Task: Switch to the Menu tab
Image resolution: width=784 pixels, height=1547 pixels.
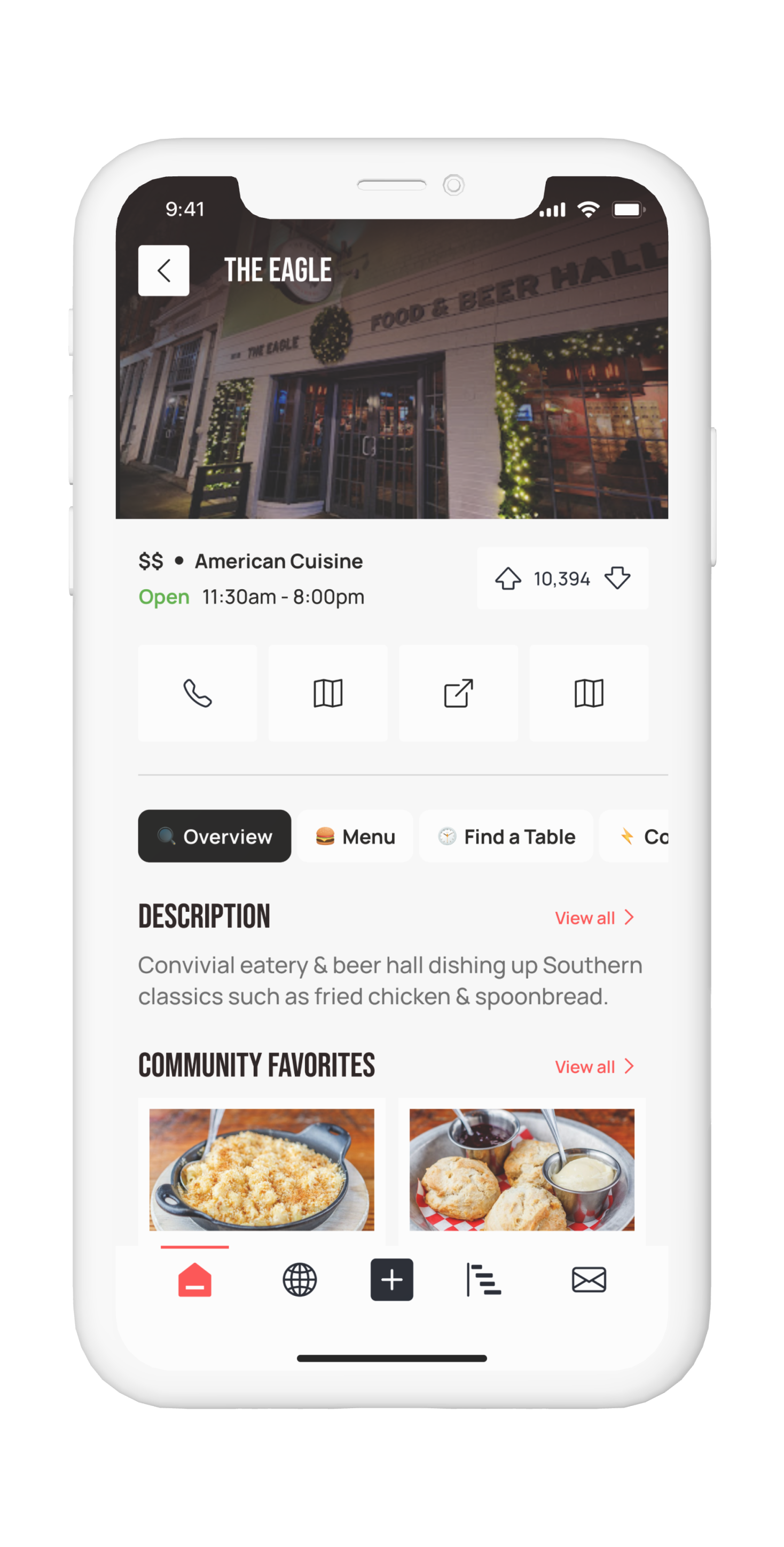Action: pos(355,836)
